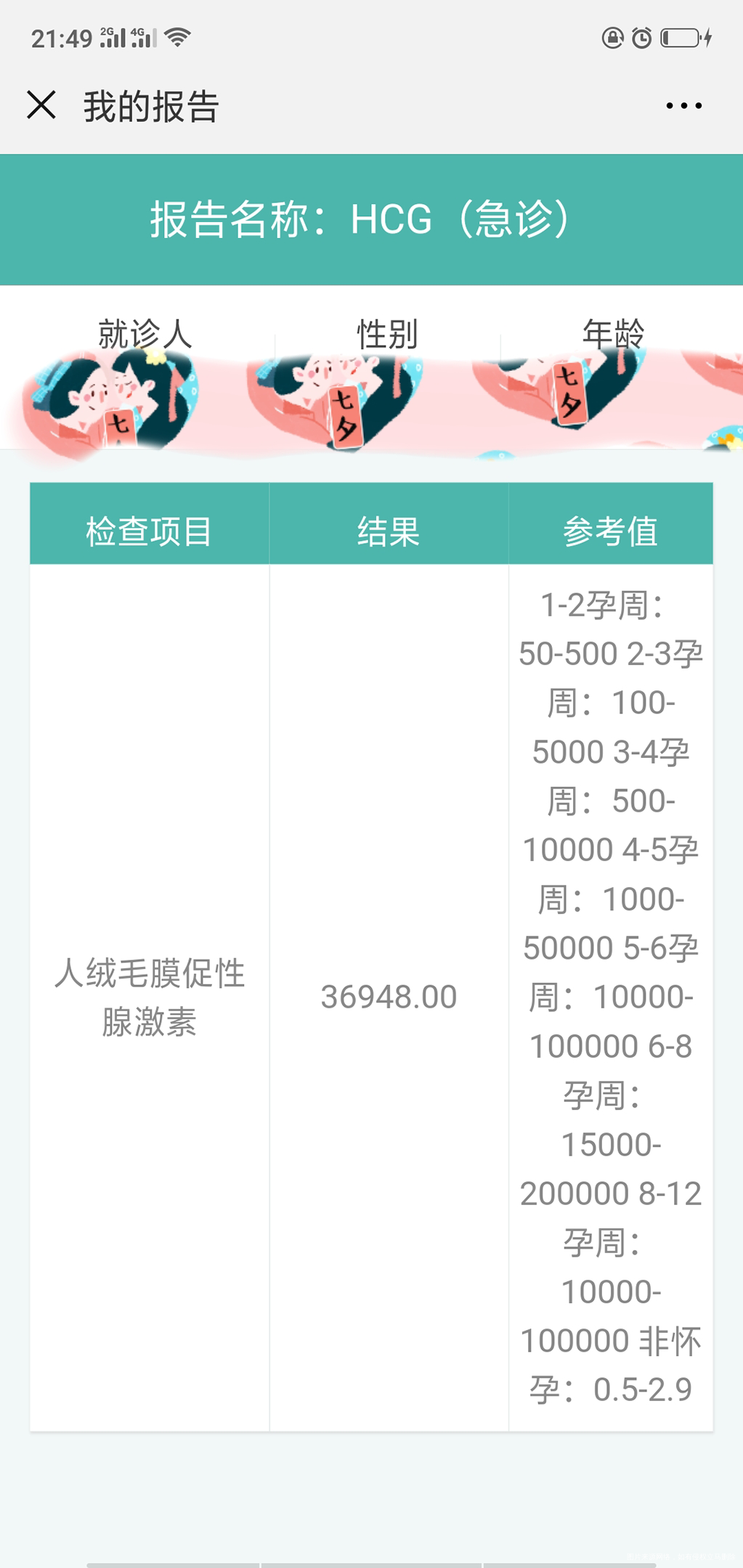Image resolution: width=743 pixels, height=1568 pixels.
Task: Tap the report title HCG（急诊）banner
Action: point(361,216)
